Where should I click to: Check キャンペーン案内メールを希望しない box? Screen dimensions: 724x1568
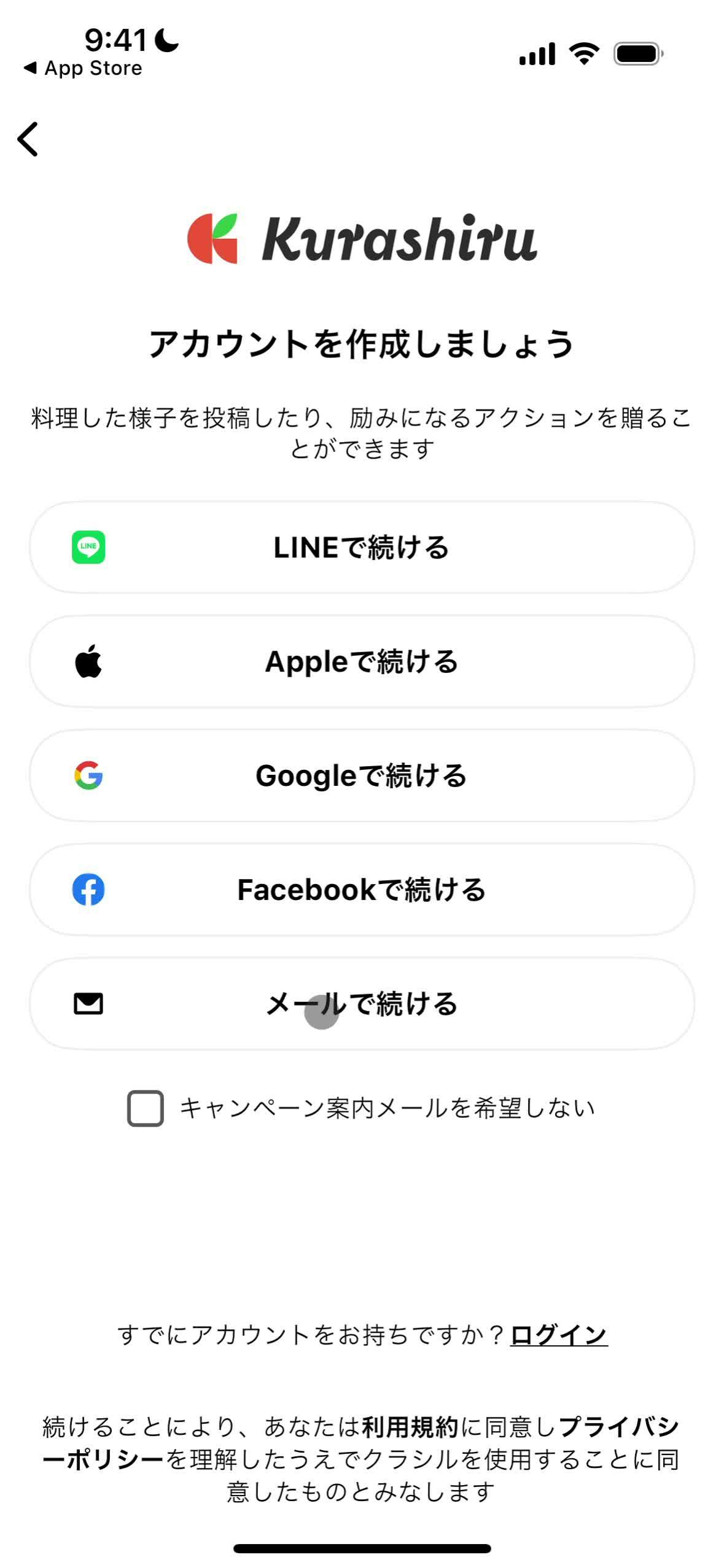click(146, 1108)
